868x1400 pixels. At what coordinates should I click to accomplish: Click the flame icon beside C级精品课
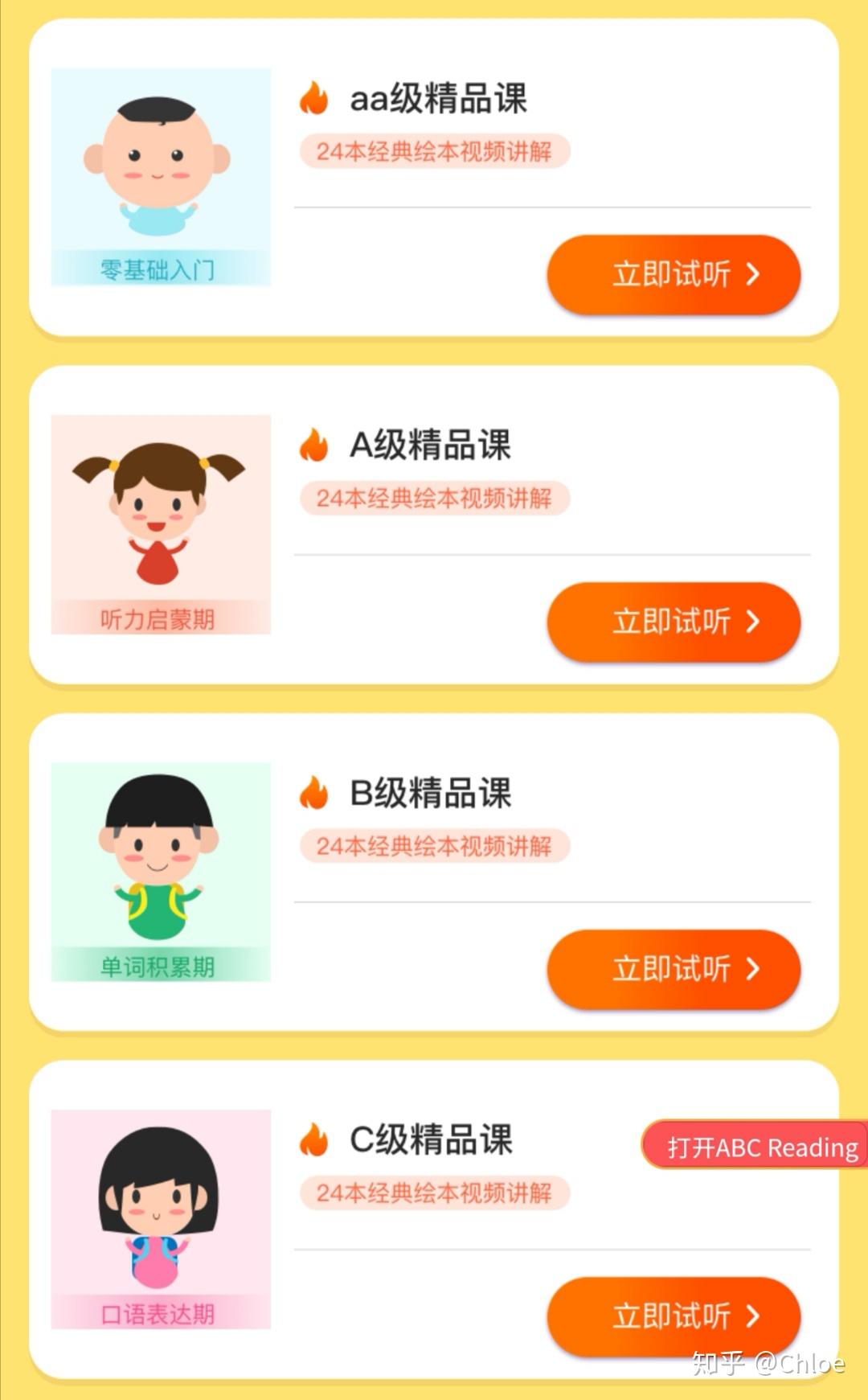click(x=315, y=1137)
